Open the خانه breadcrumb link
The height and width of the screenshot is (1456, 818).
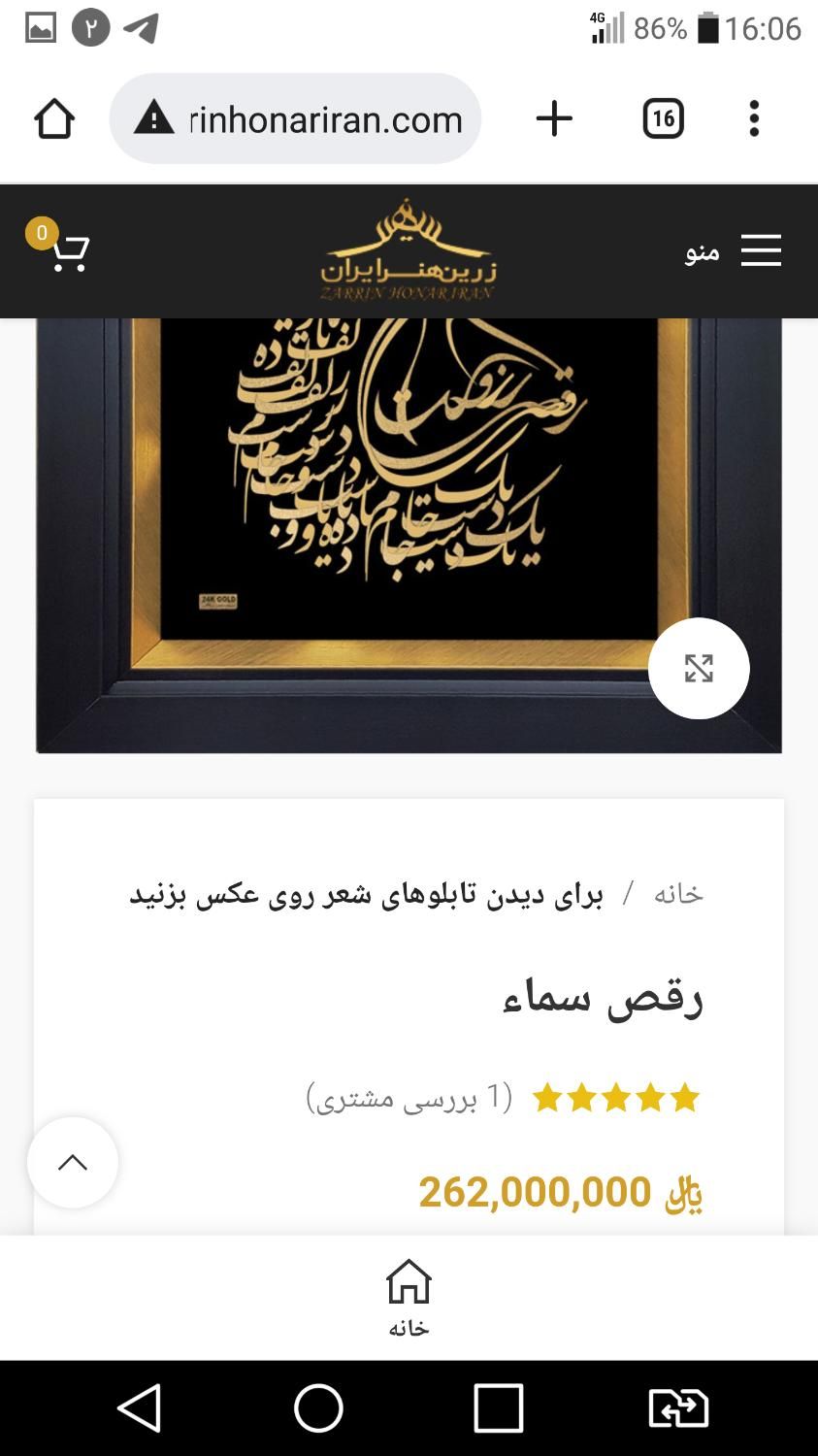[x=678, y=894]
